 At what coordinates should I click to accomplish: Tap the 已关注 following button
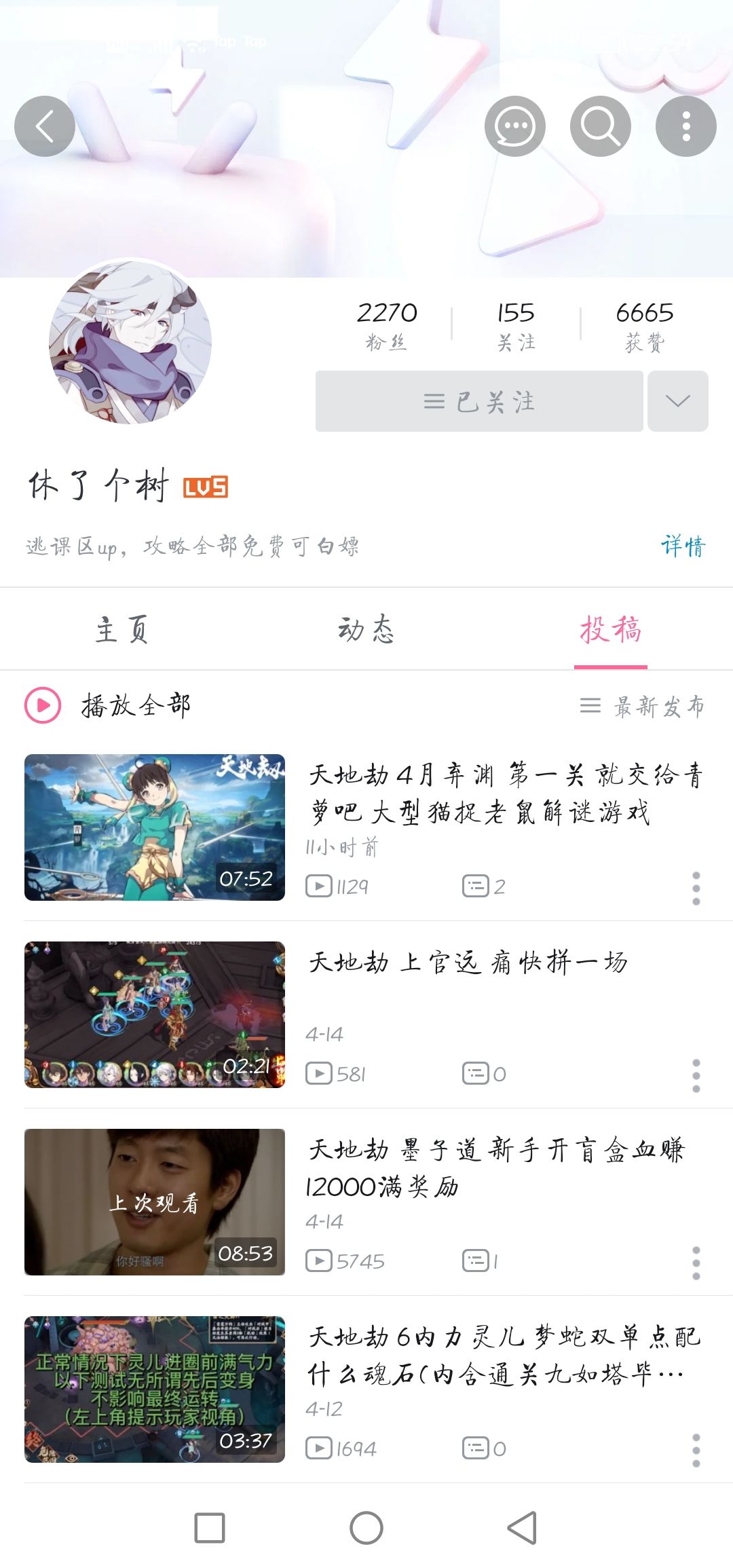pos(479,401)
